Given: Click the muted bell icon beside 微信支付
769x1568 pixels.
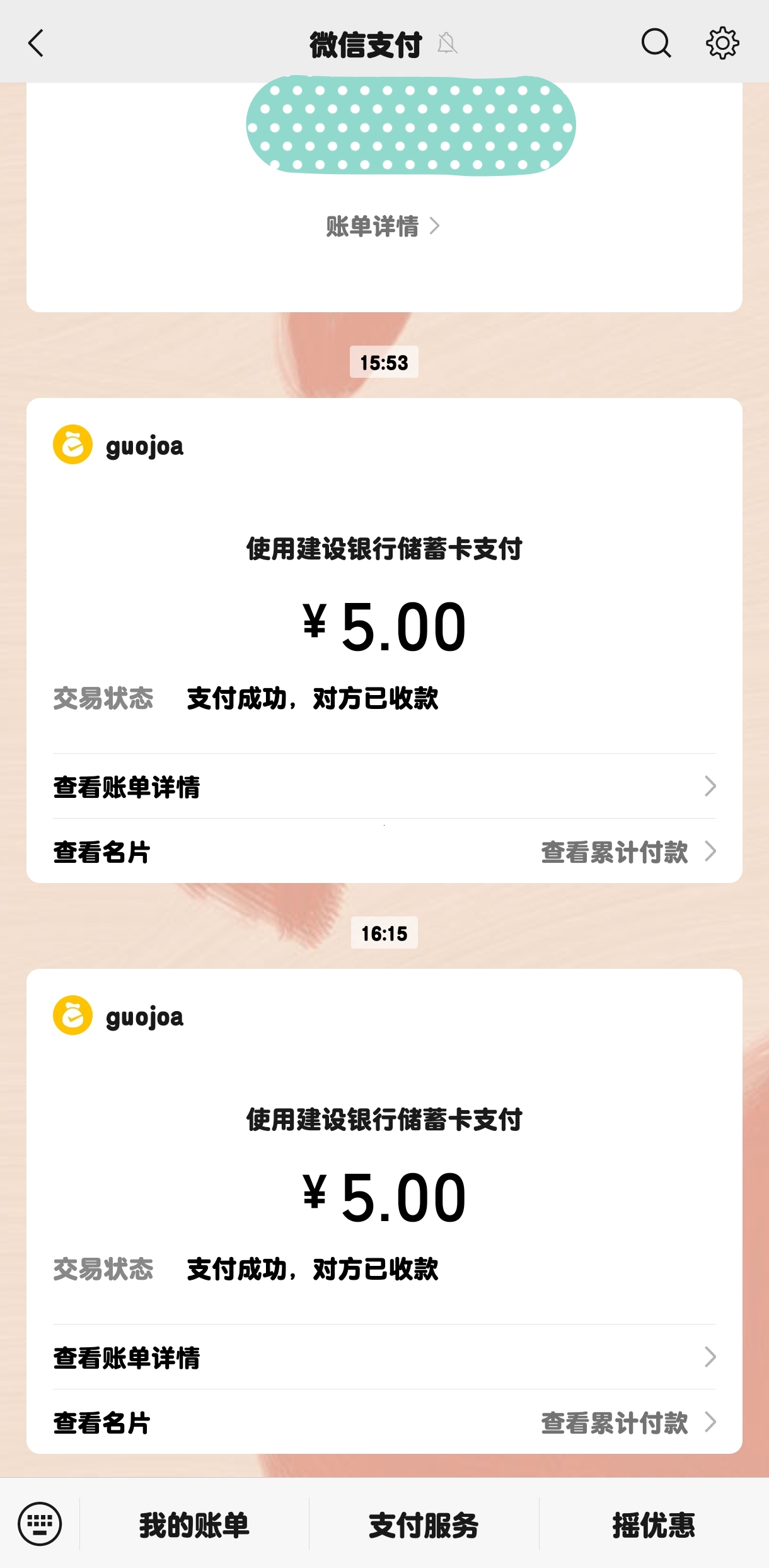Looking at the screenshot, I should pos(448,44).
